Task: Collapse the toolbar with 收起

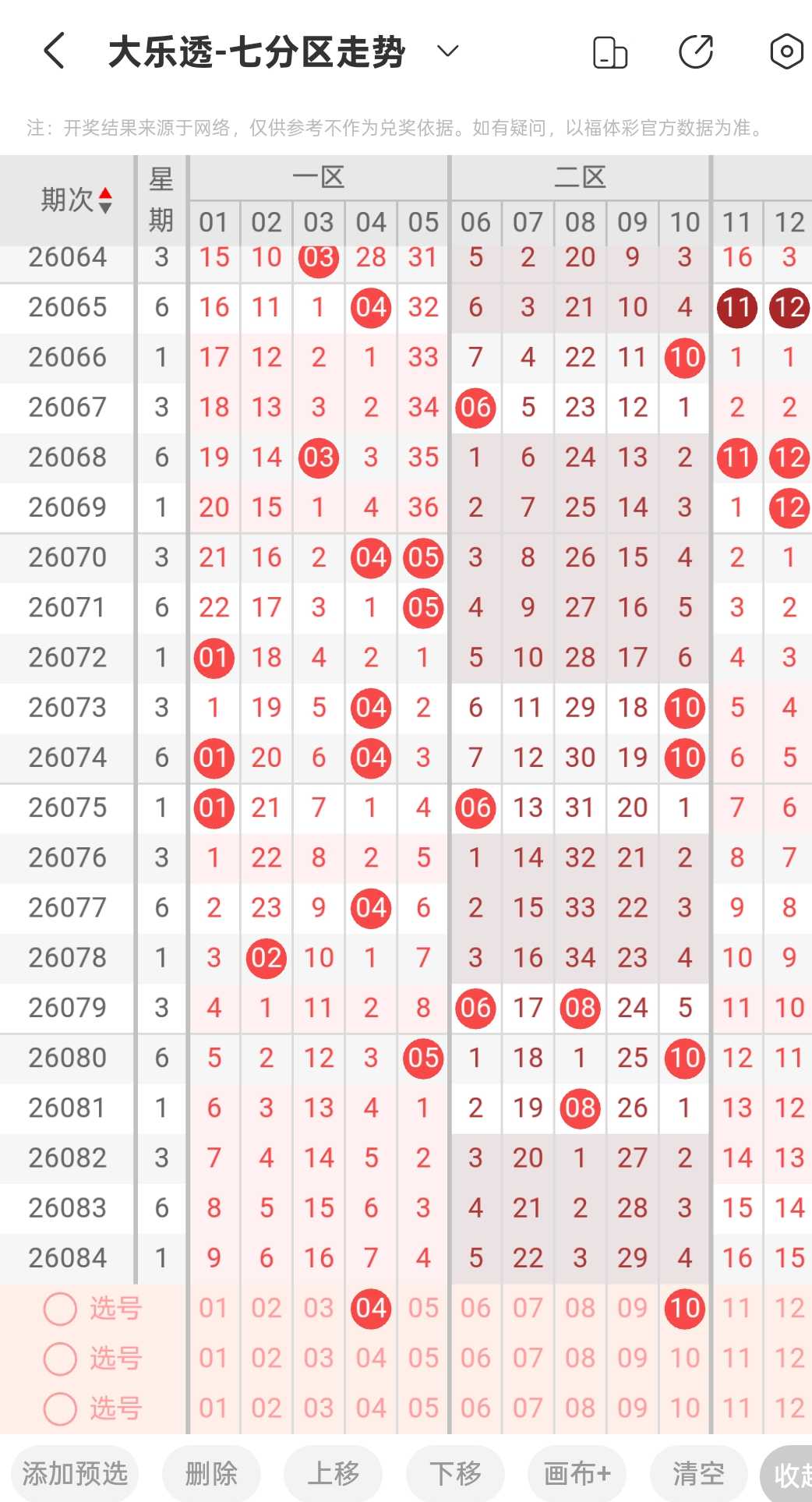Action: coord(789,1474)
